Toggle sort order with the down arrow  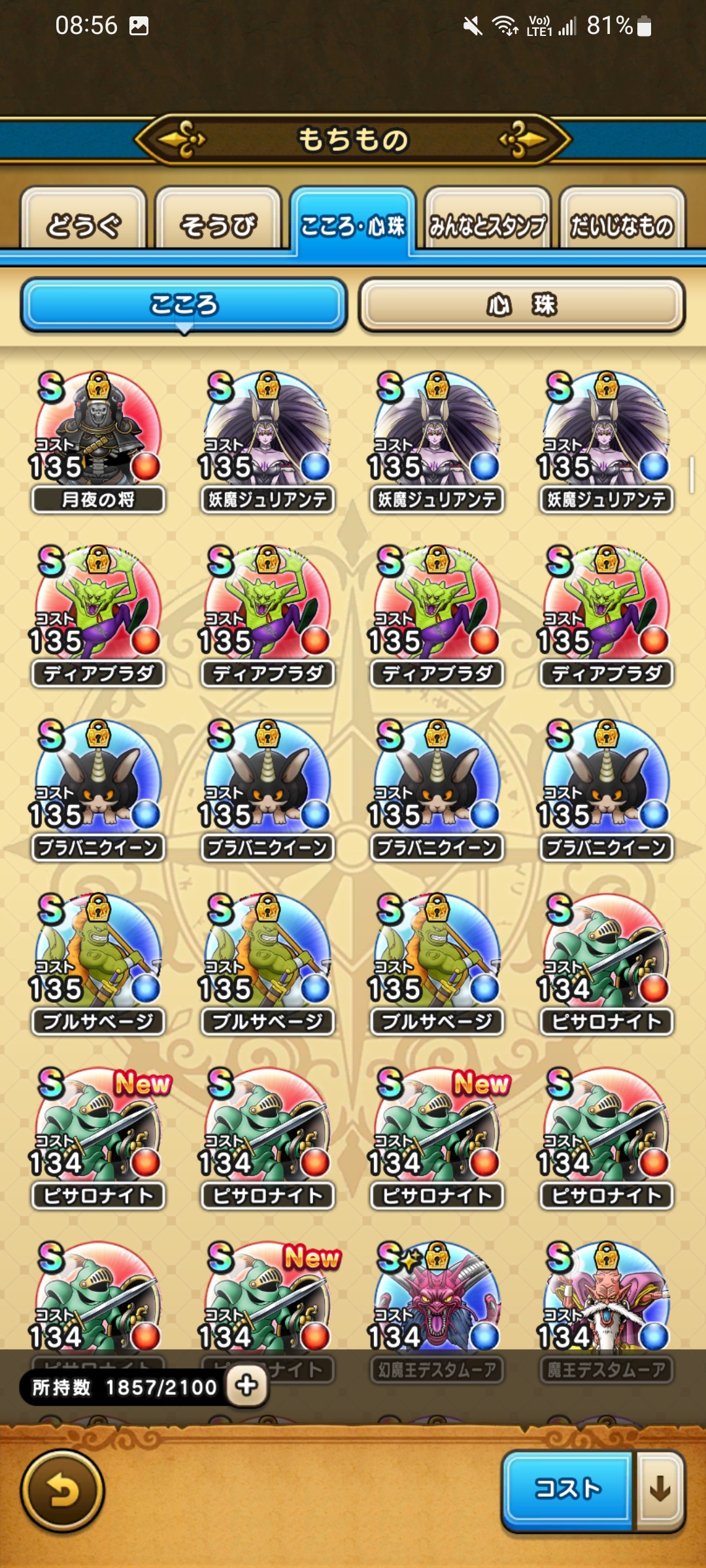[660, 1489]
